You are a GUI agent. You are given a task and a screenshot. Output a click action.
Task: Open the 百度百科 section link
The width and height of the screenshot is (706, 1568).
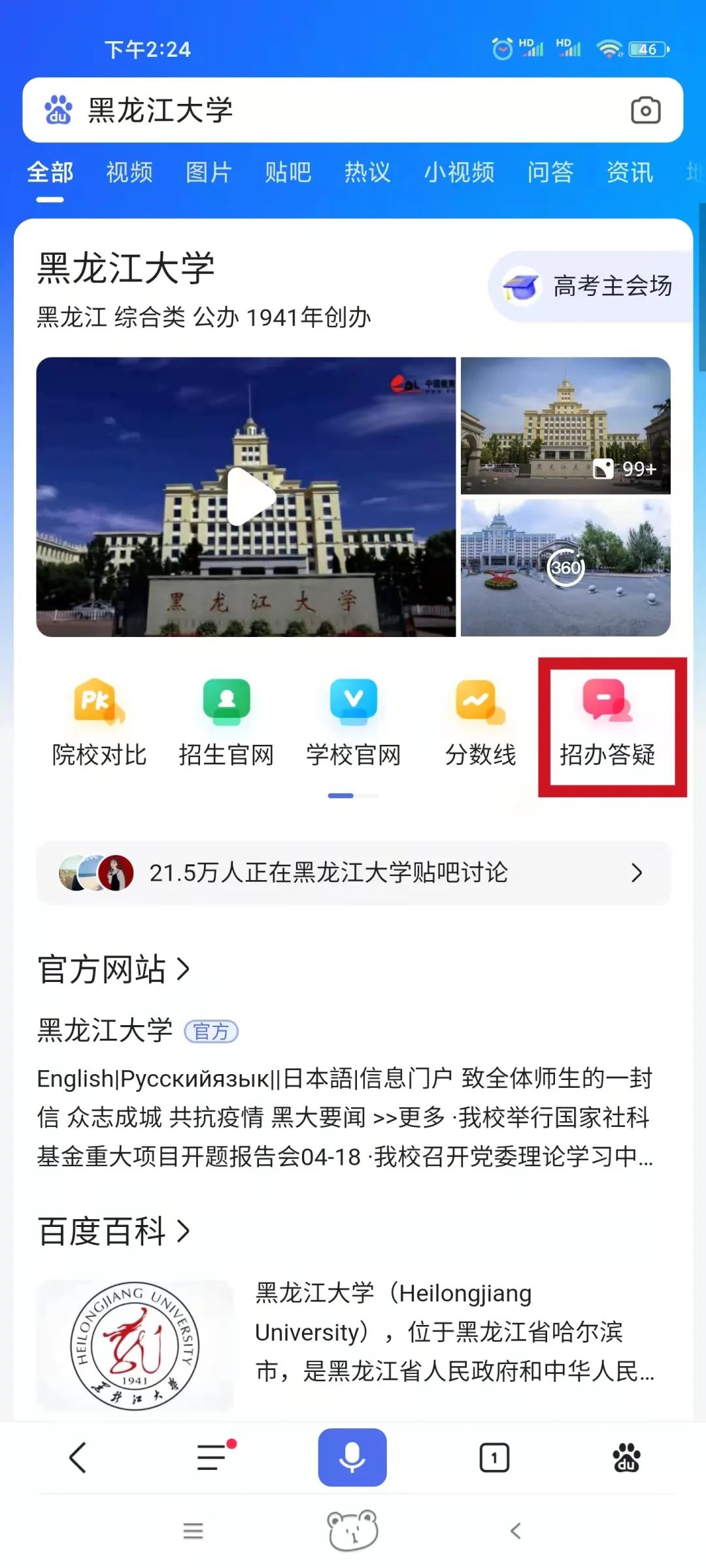114,1232
